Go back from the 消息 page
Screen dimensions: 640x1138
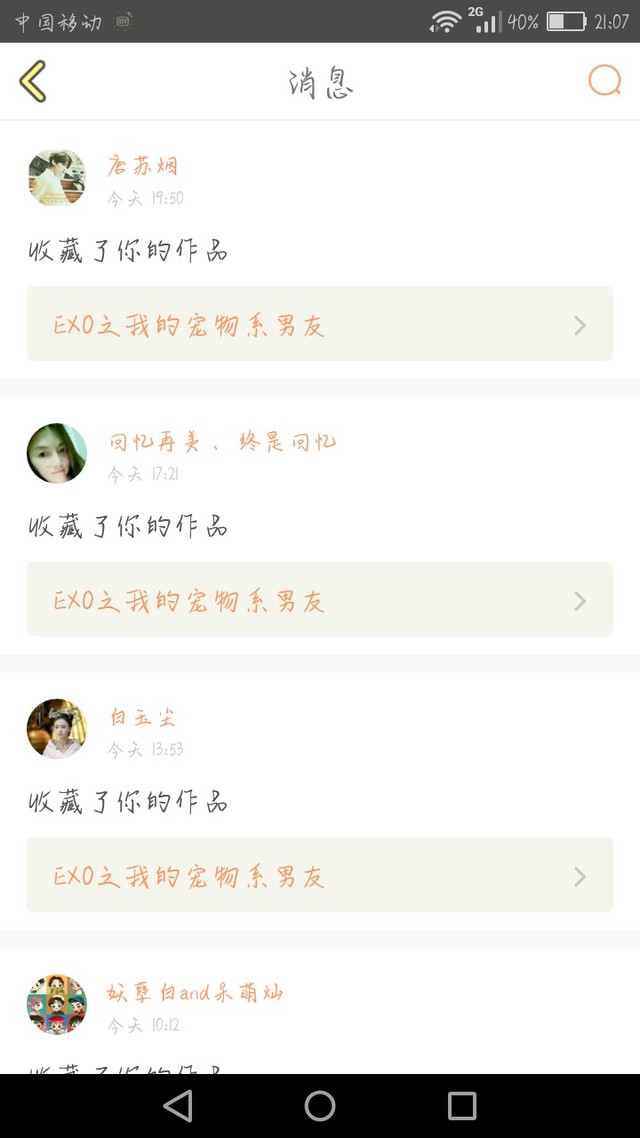tap(33, 82)
